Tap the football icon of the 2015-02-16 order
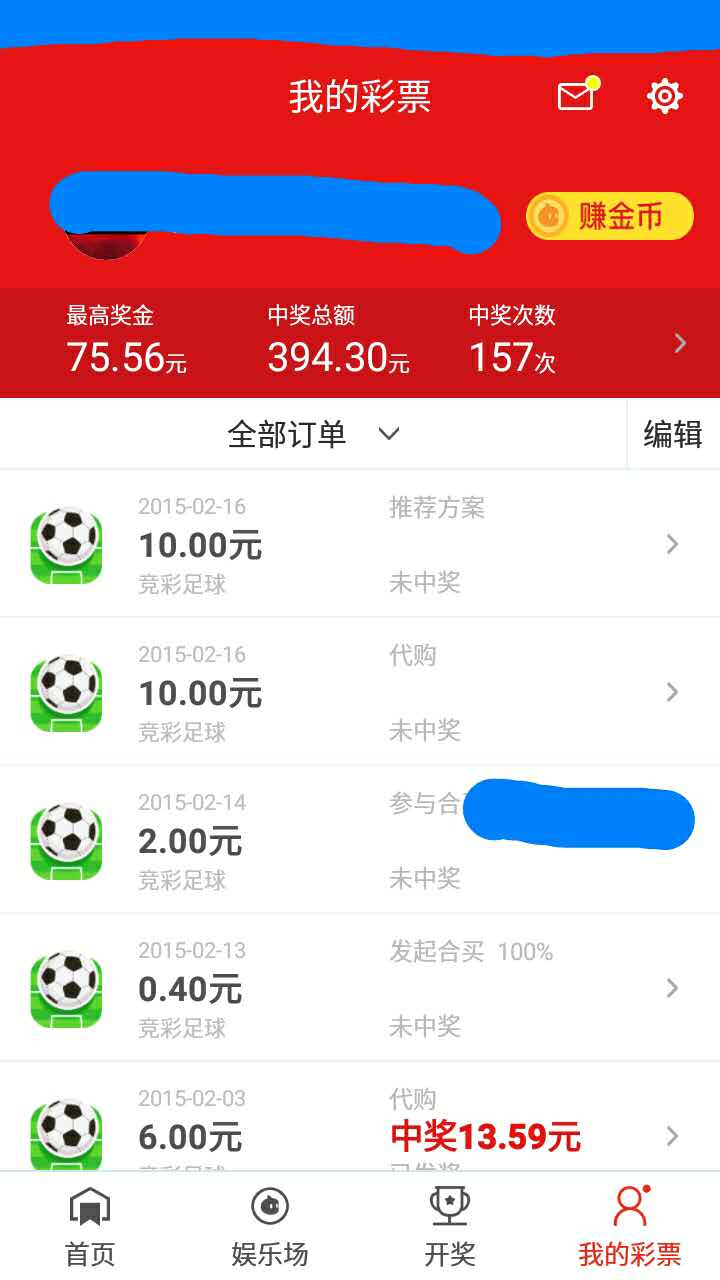This screenshot has height=1280, width=720. pos(66,544)
